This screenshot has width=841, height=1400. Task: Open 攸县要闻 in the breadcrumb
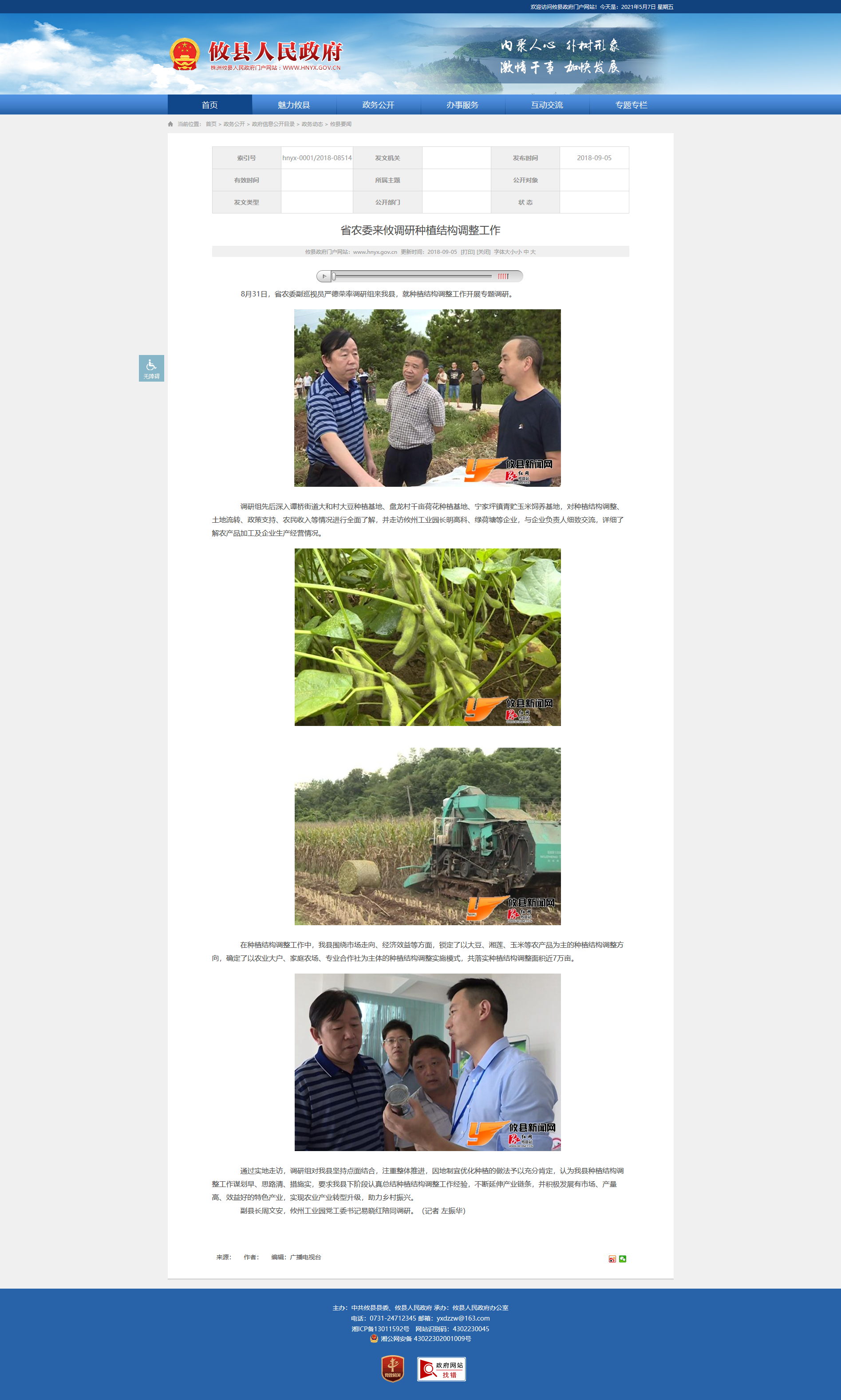coord(340,124)
